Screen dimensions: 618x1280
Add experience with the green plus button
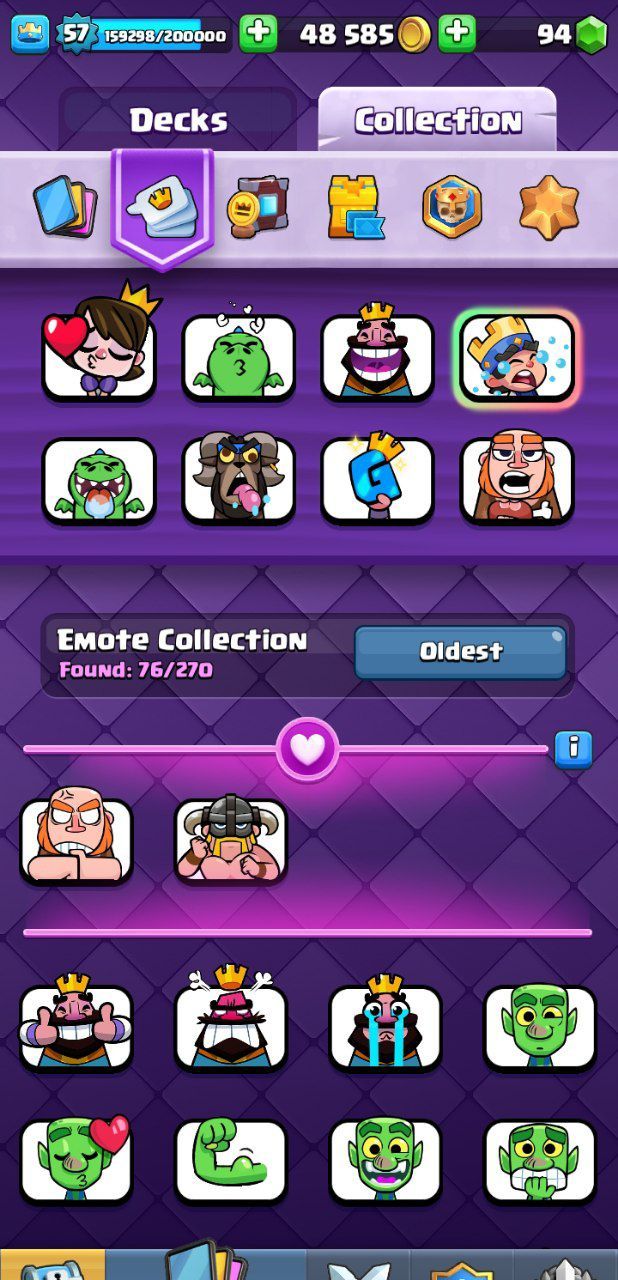258,35
